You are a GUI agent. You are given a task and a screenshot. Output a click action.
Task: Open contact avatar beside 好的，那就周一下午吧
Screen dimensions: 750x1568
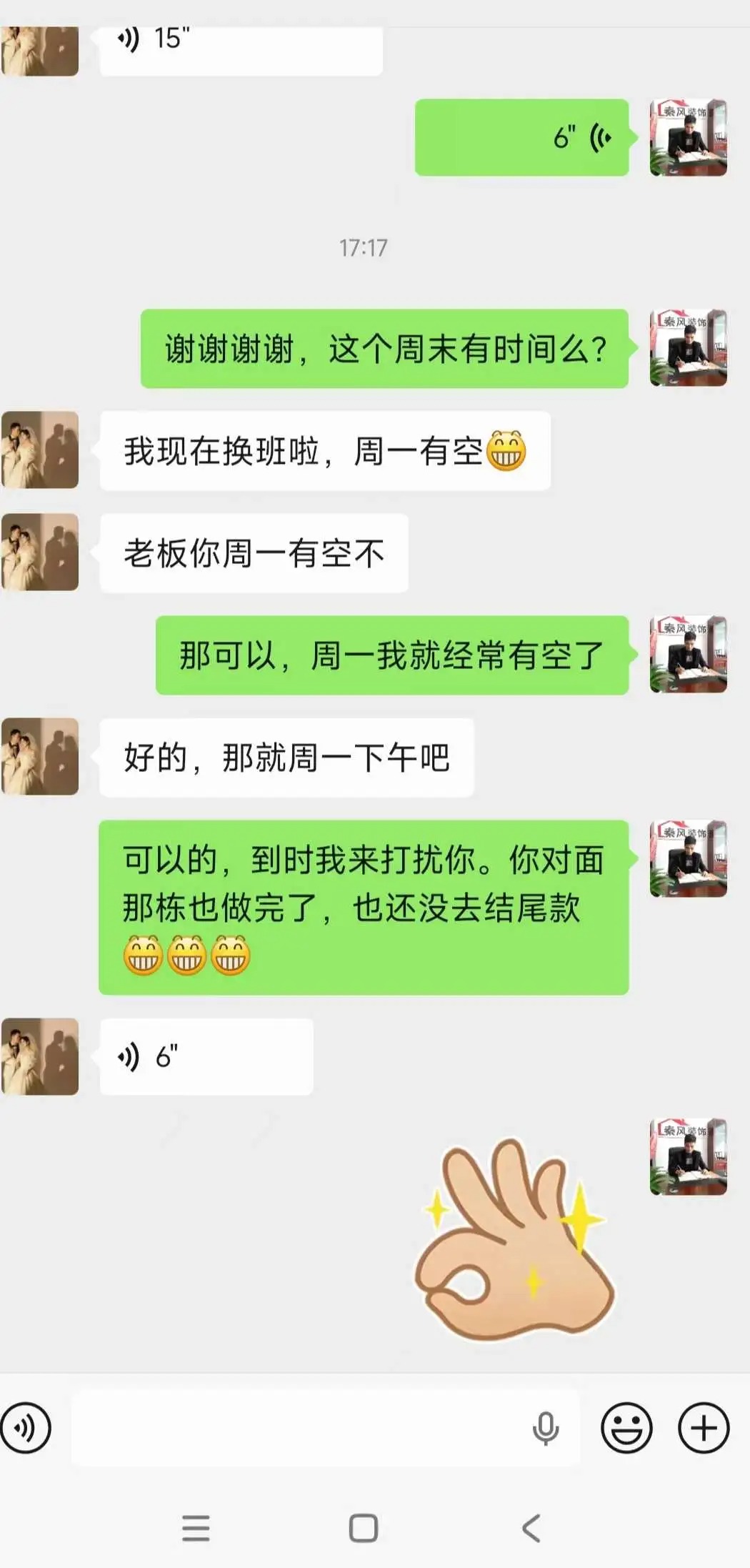(x=40, y=757)
